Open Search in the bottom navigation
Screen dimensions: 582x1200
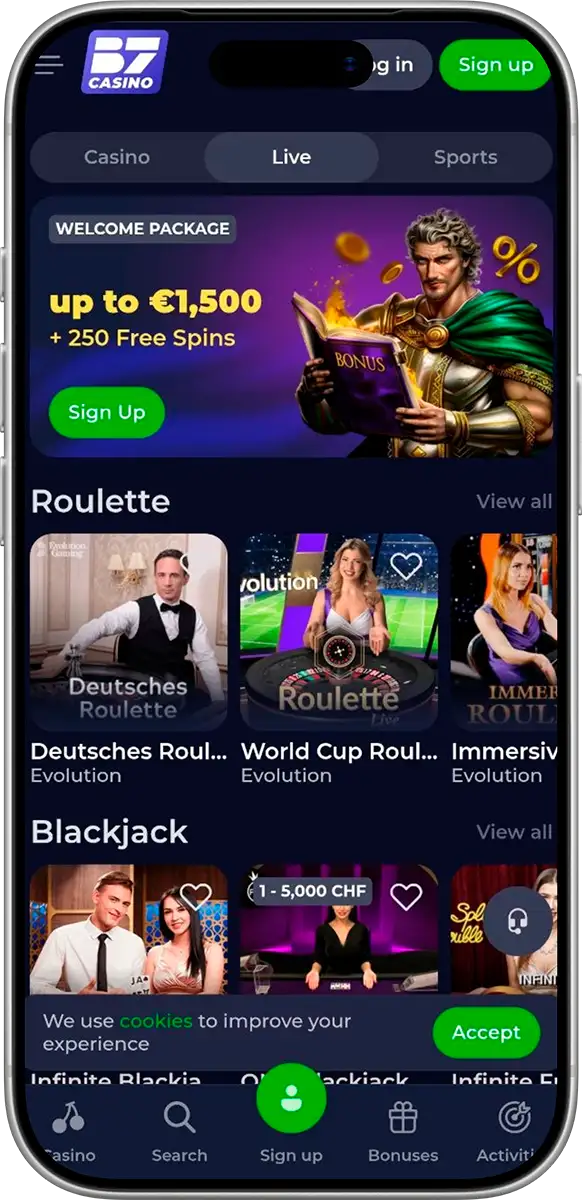click(179, 1133)
